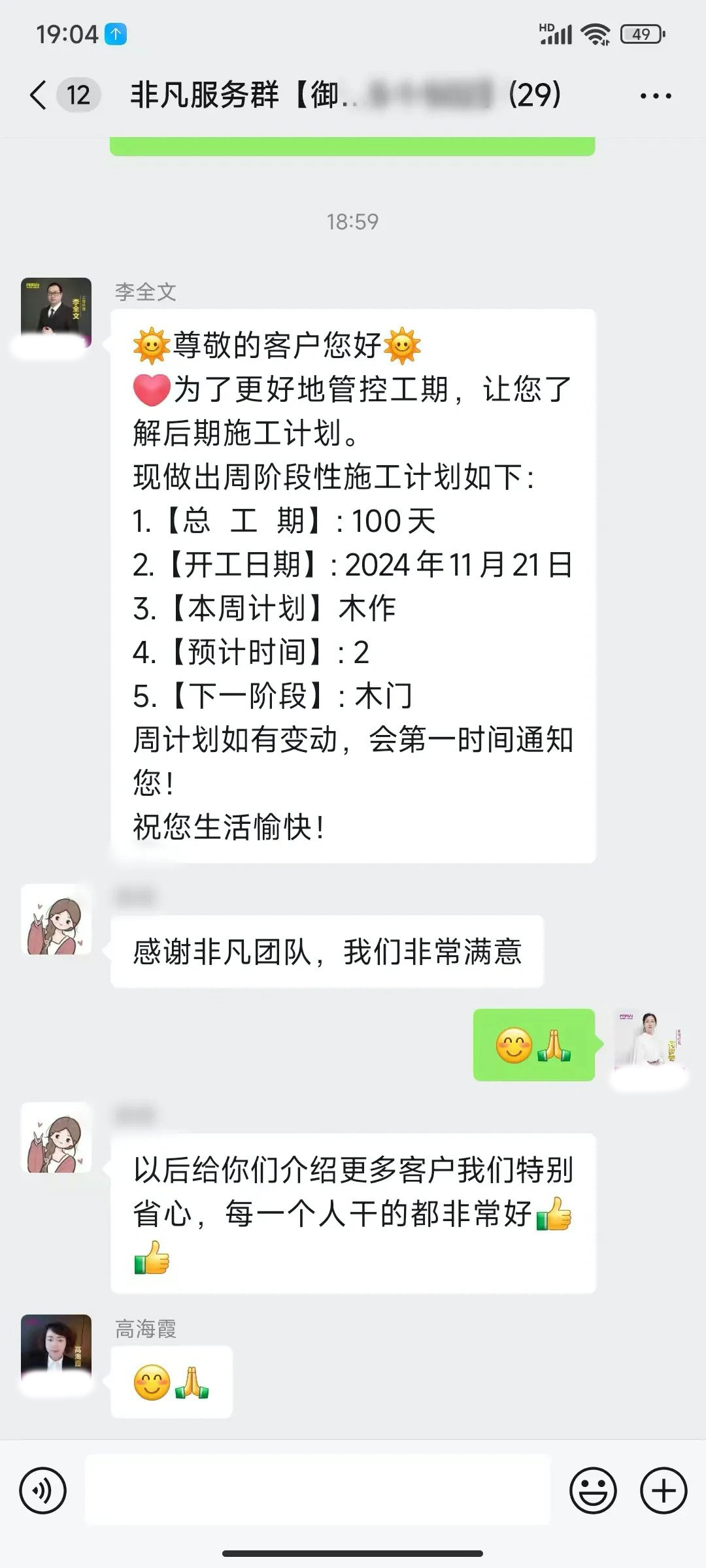
Task: Go back to the chat list
Action: [x=39, y=95]
